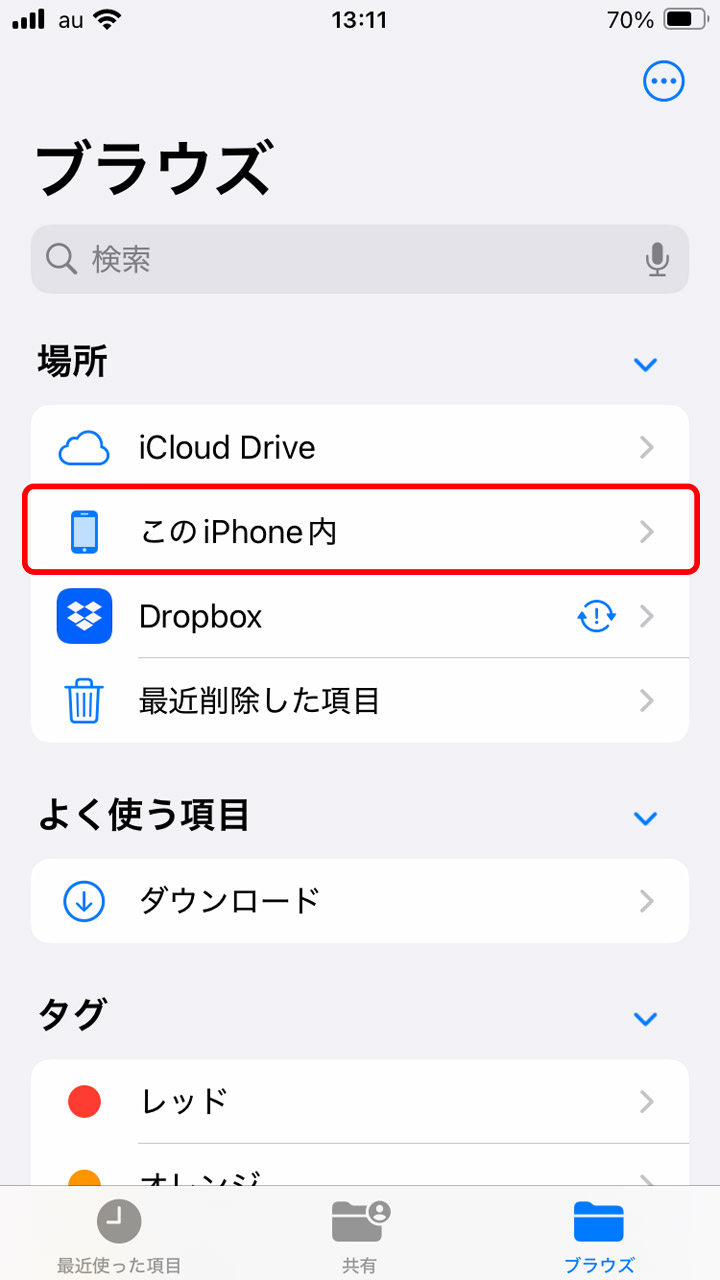The height and width of the screenshot is (1280, 720).
Task: Tap the Dropbox sync status icon
Action: pos(597,616)
